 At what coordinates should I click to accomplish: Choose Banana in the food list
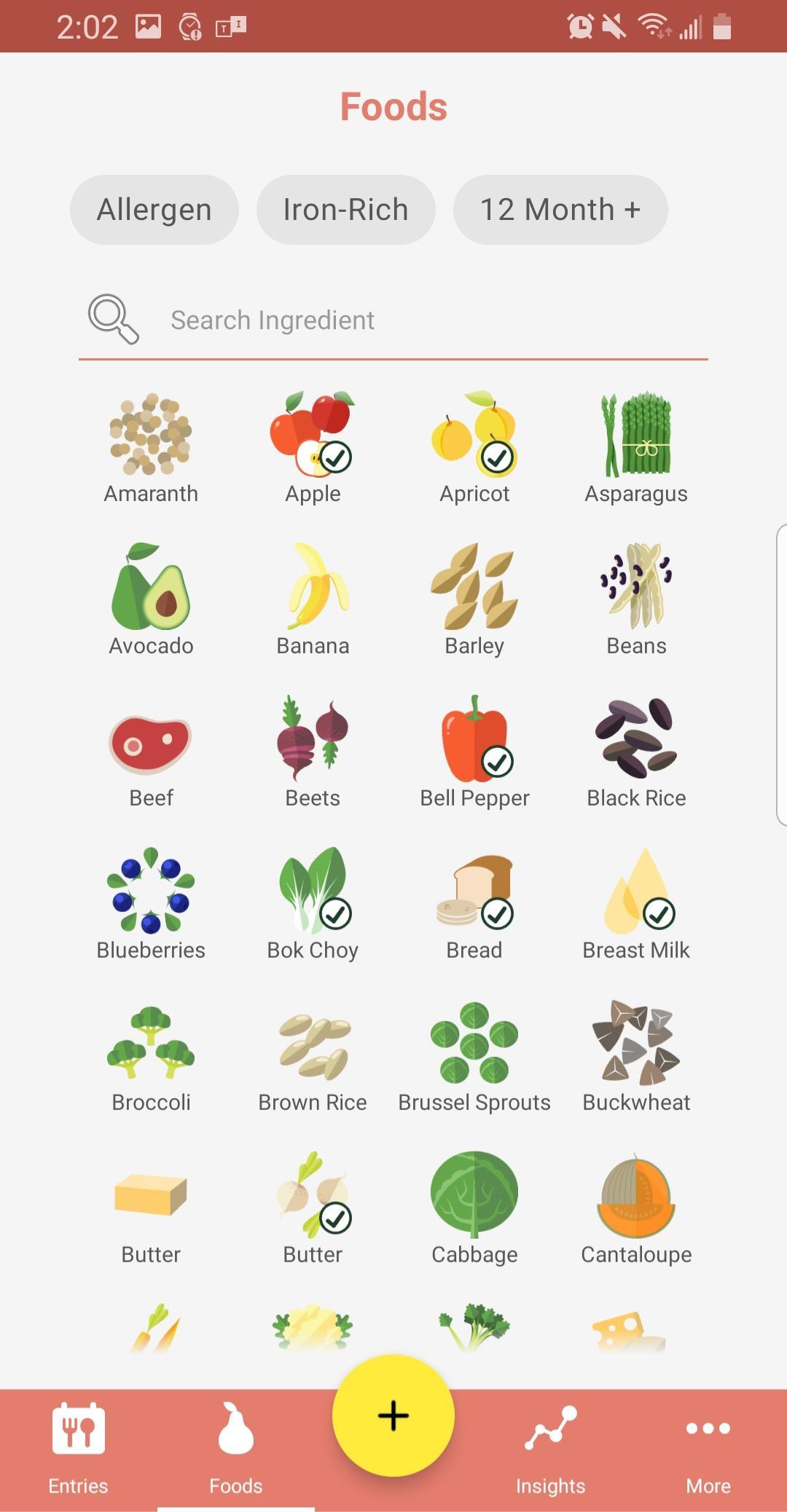pyautogui.click(x=313, y=599)
